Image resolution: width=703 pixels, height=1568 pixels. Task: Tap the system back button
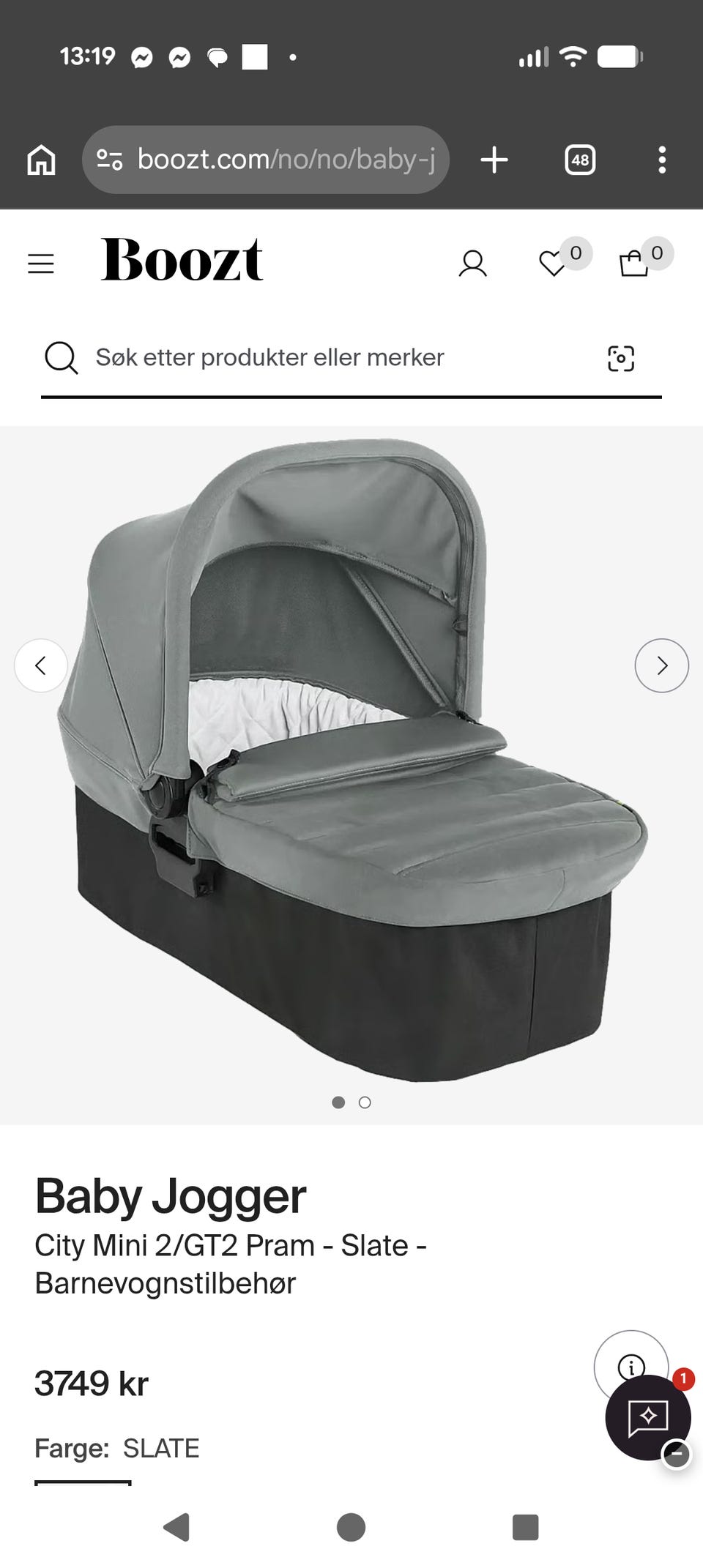176,1528
